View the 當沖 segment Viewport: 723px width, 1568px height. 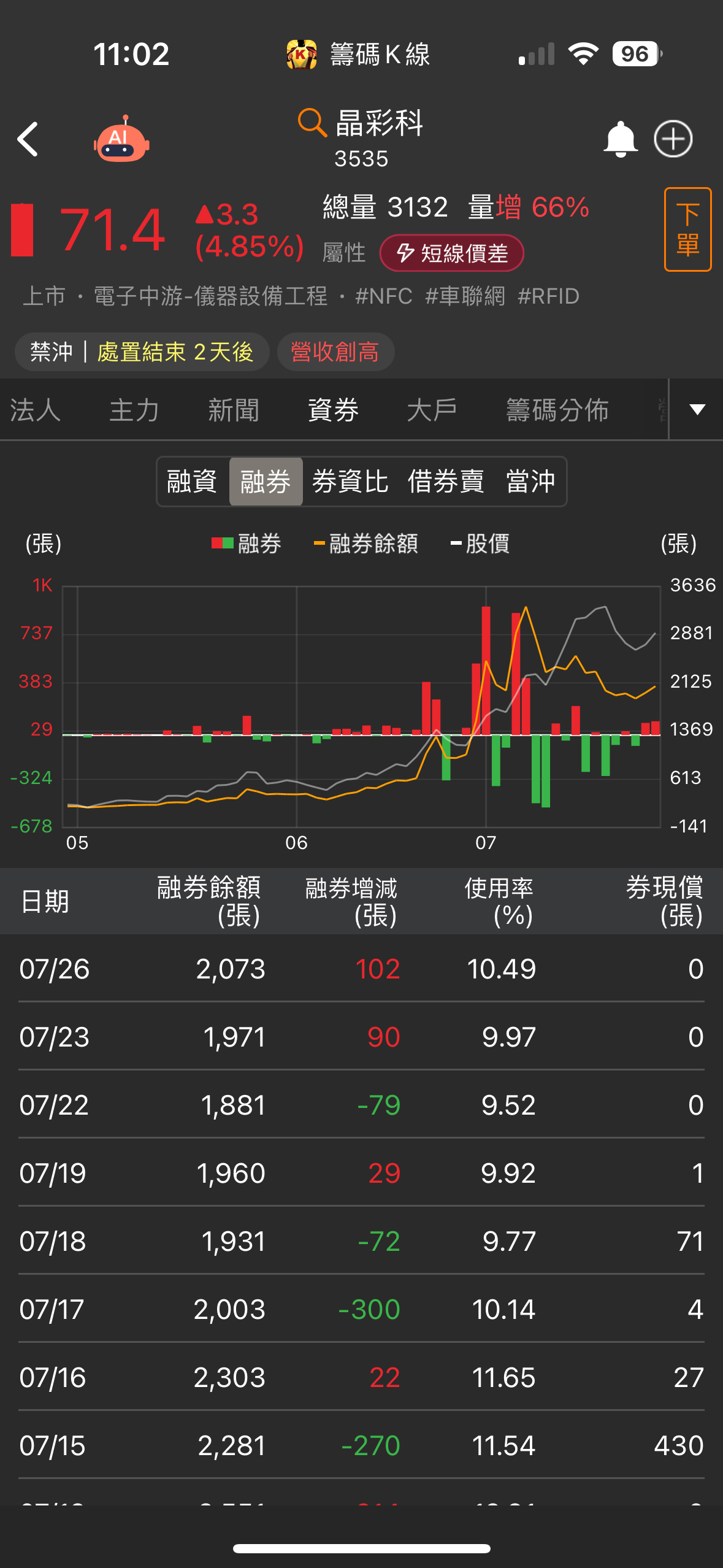coord(530,482)
